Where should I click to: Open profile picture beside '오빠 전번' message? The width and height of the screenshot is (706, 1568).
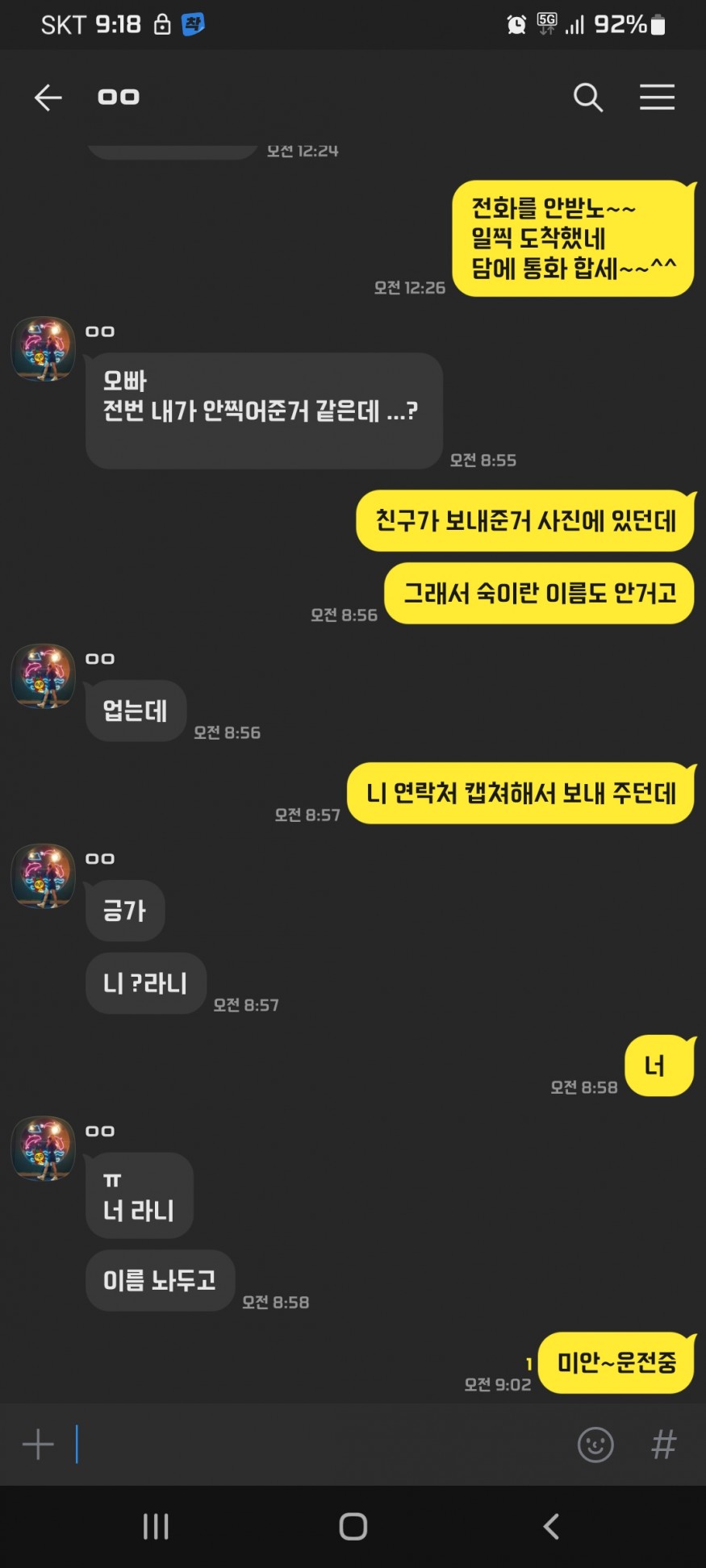[x=44, y=348]
